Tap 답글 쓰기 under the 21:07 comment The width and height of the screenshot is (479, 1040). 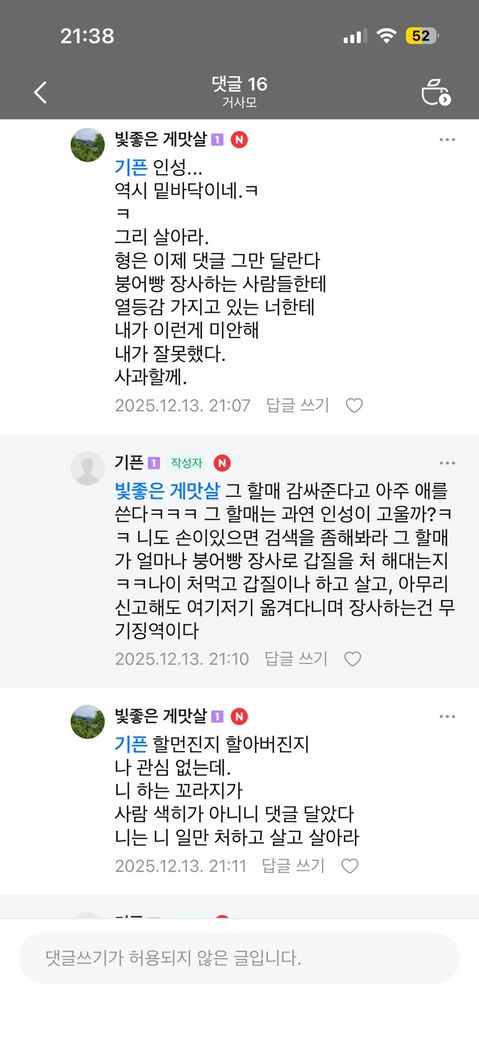click(297, 405)
